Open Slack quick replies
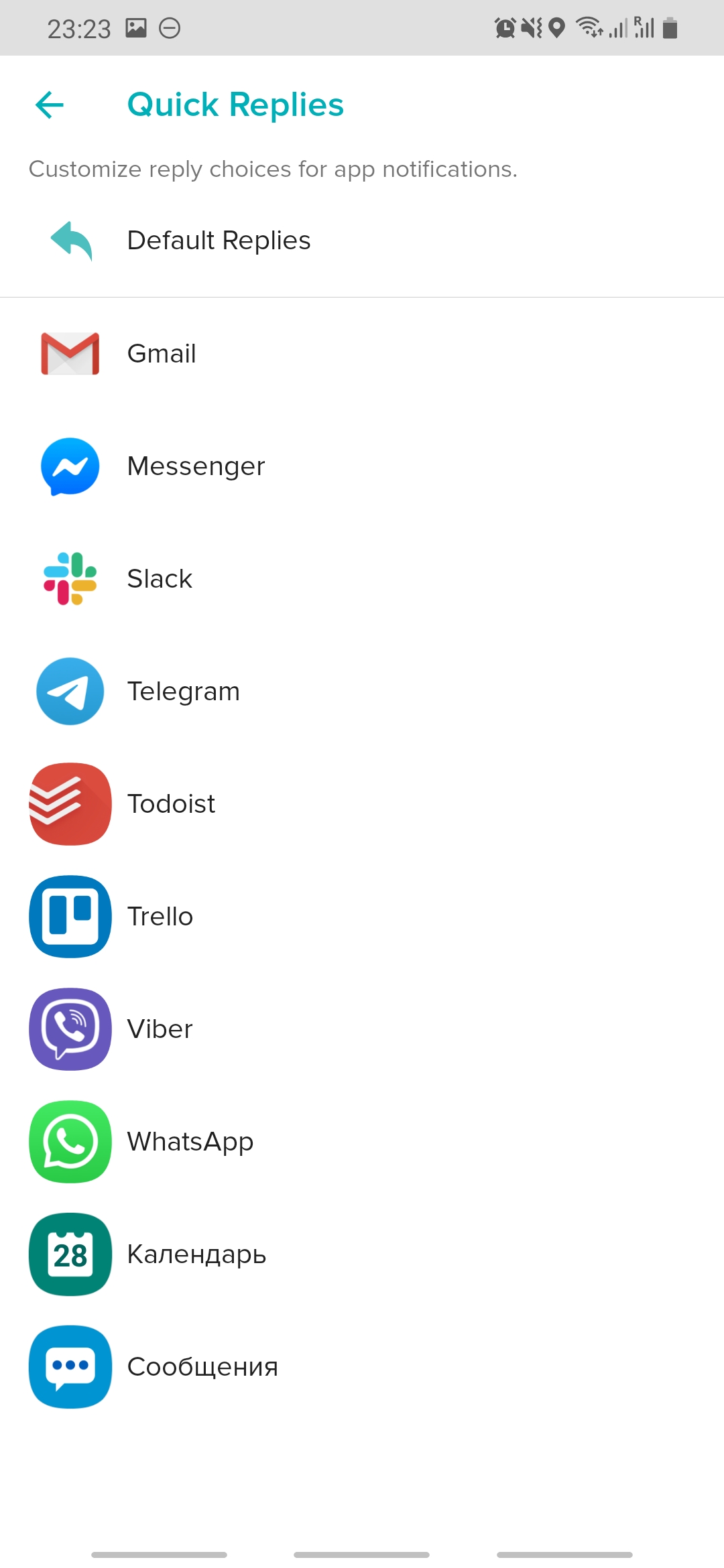The image size is (724, 1568). pyautogui.click(x=160, y=579)
